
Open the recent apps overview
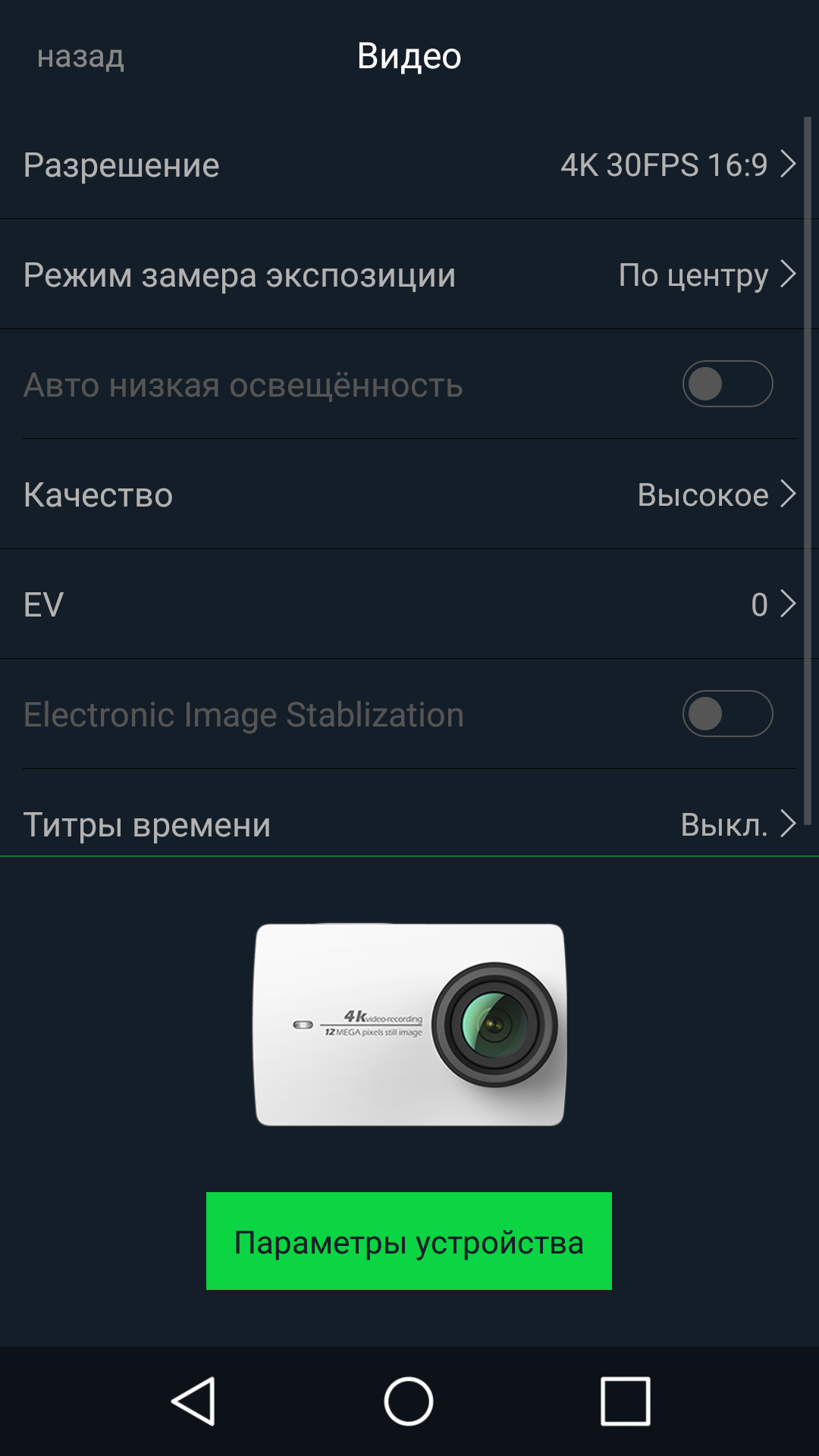[x=625, y=1401]
